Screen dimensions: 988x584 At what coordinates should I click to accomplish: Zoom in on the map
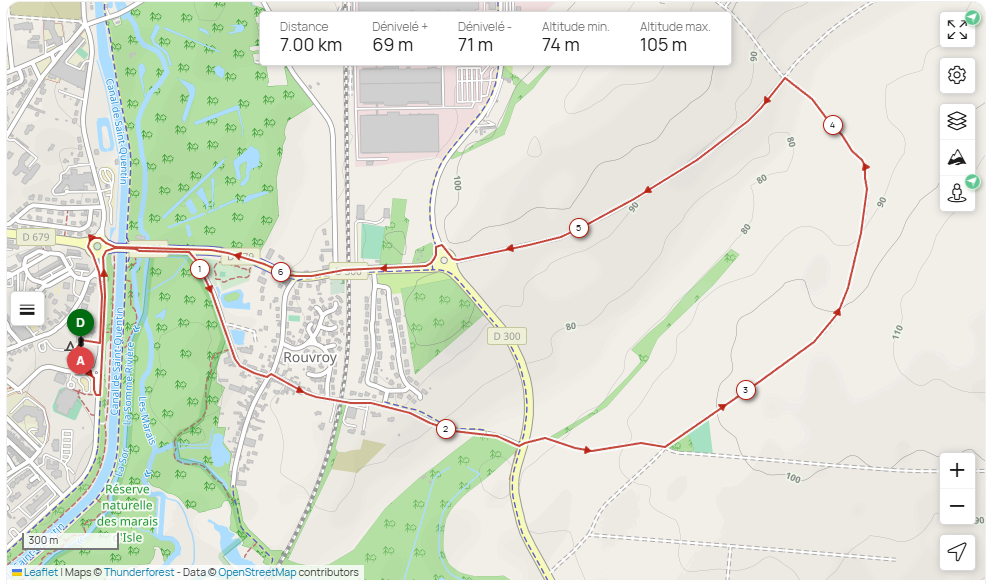pyautogui.click(x=957, y=470)
